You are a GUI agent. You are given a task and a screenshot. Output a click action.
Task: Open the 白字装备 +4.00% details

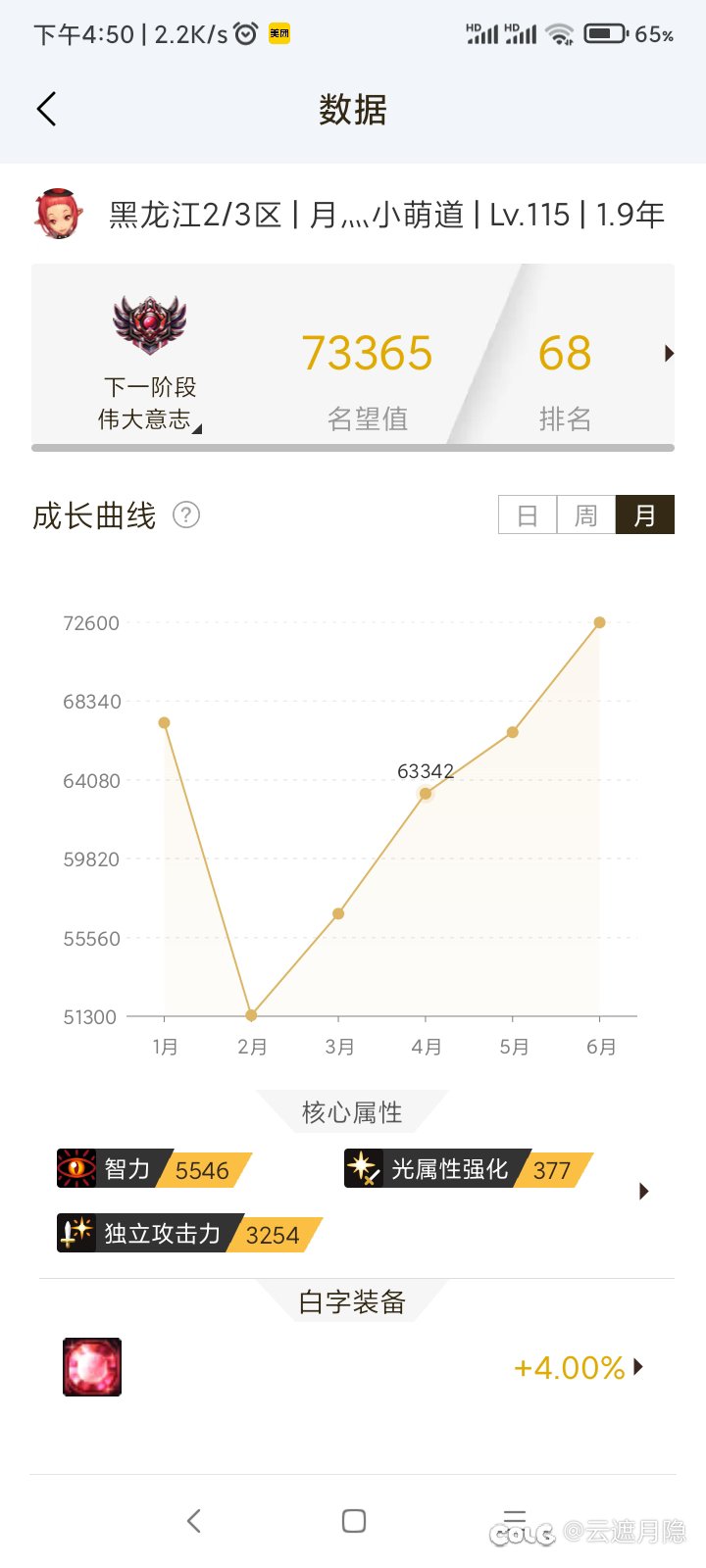coord(579,1367)
